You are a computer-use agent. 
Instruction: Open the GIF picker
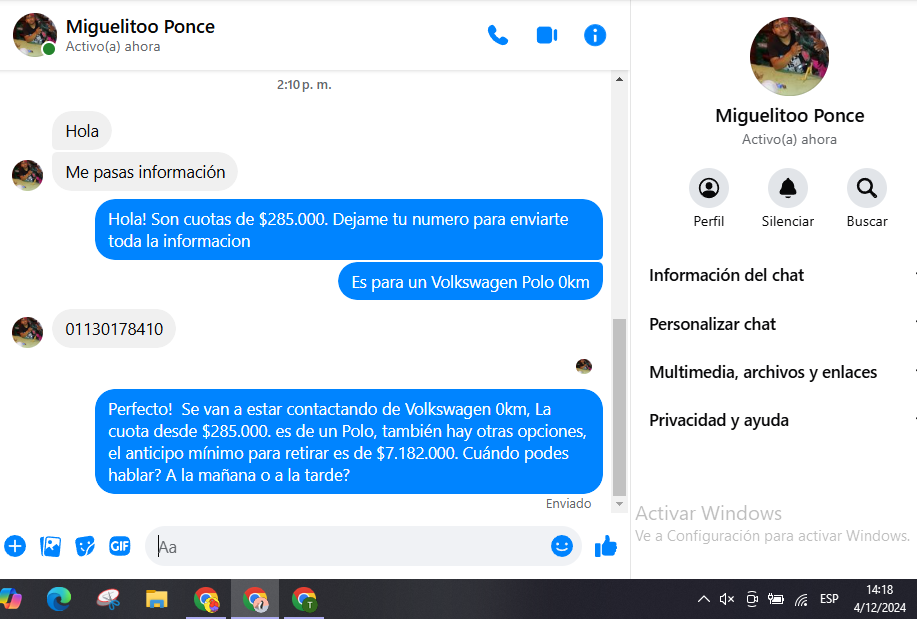point(120,546)
